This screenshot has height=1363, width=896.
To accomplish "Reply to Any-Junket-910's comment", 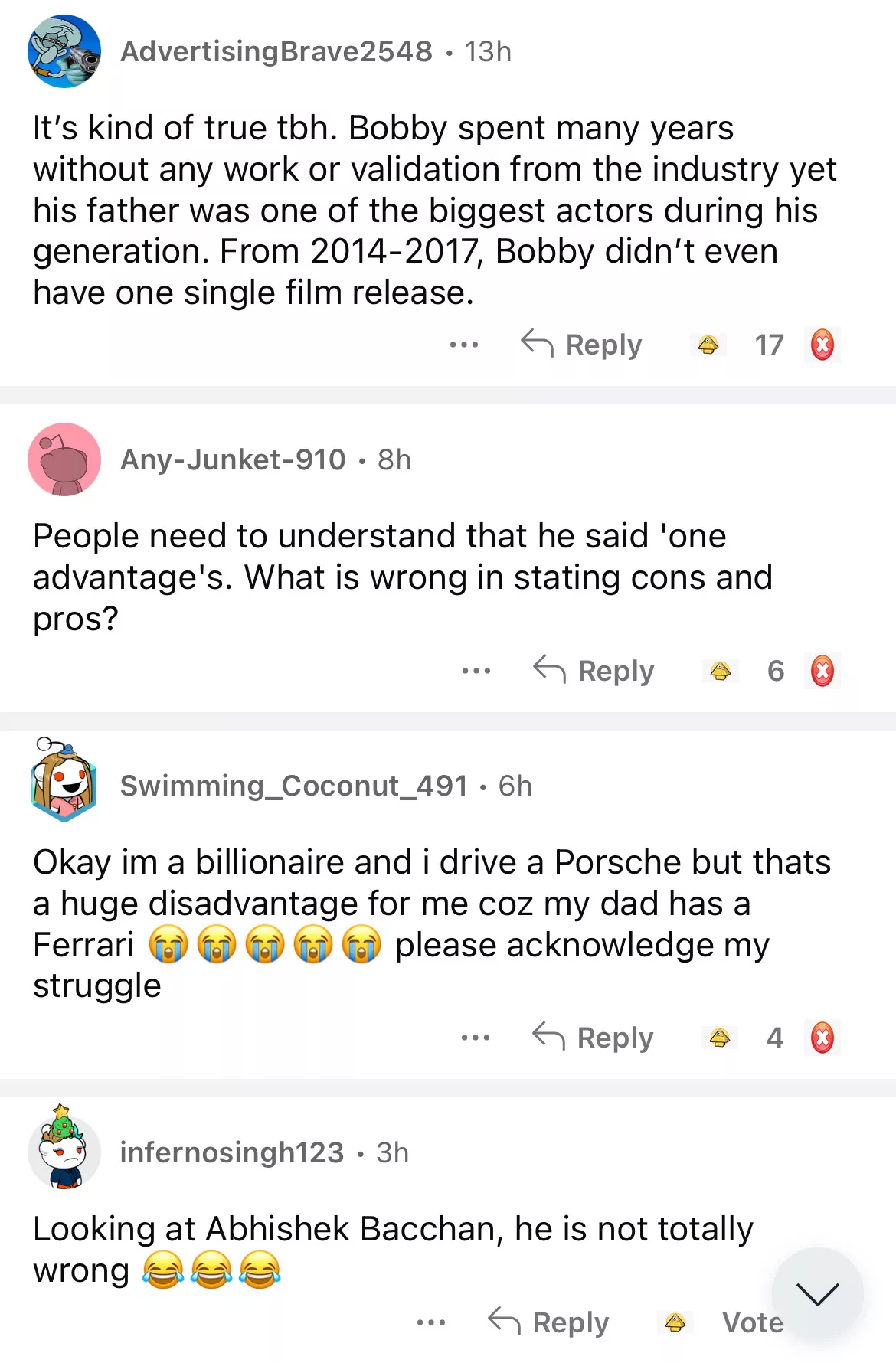I will (x=594, y=671).
